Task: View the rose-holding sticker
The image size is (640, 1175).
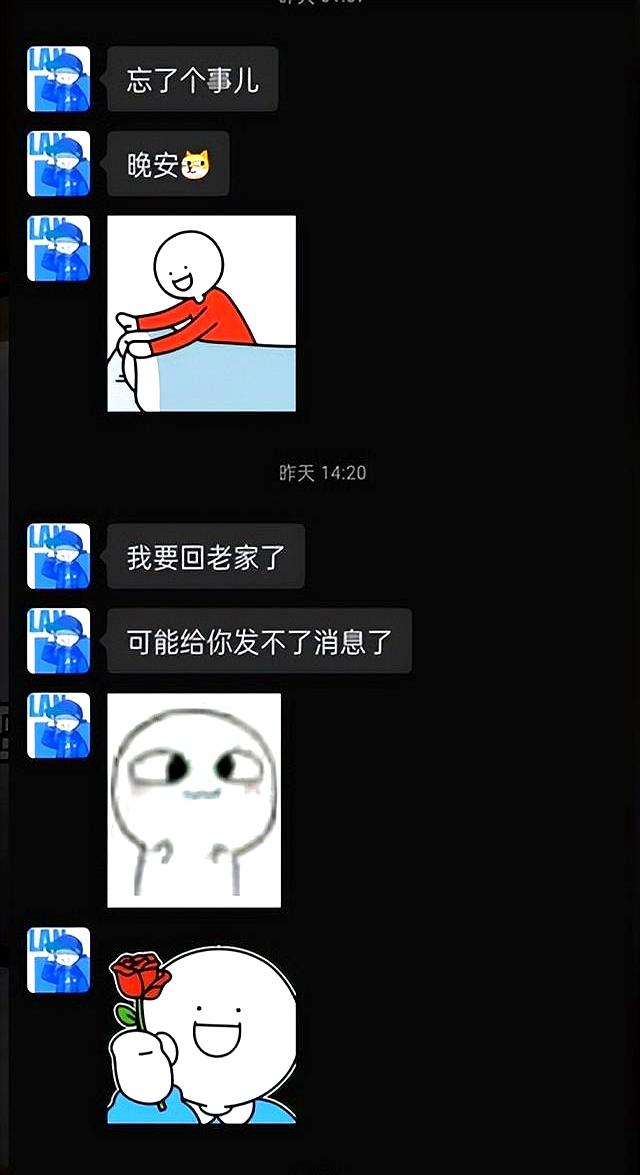Action: (x=201, y=1035)
